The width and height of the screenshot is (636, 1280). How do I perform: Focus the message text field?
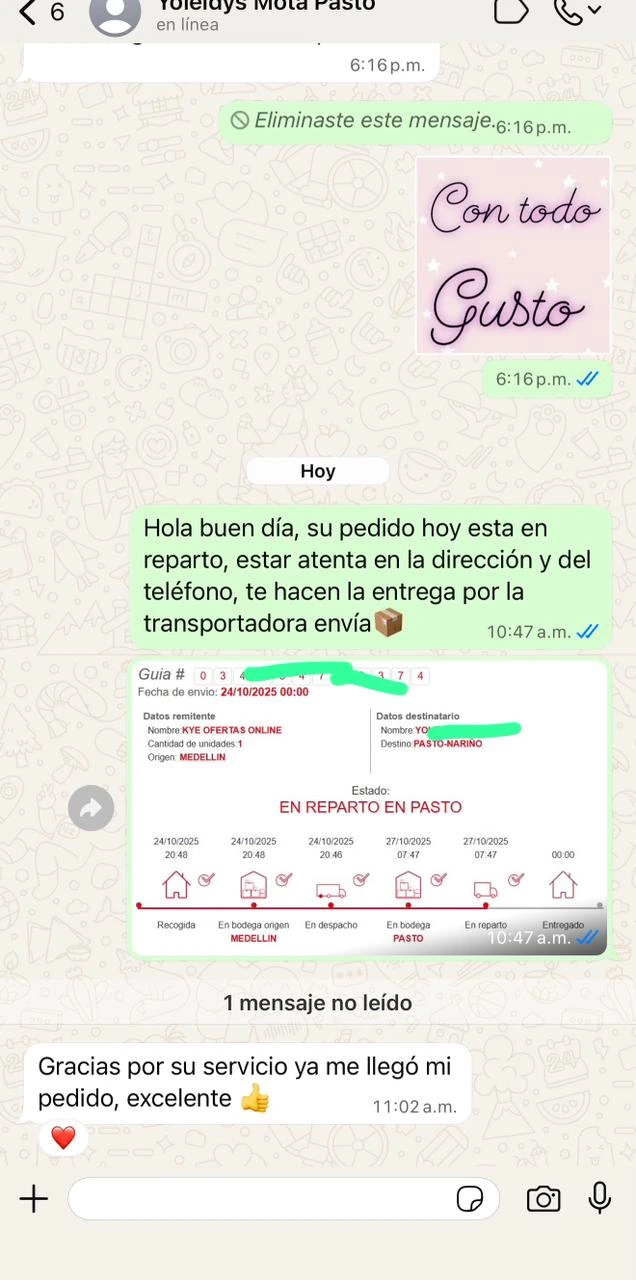260,1198
